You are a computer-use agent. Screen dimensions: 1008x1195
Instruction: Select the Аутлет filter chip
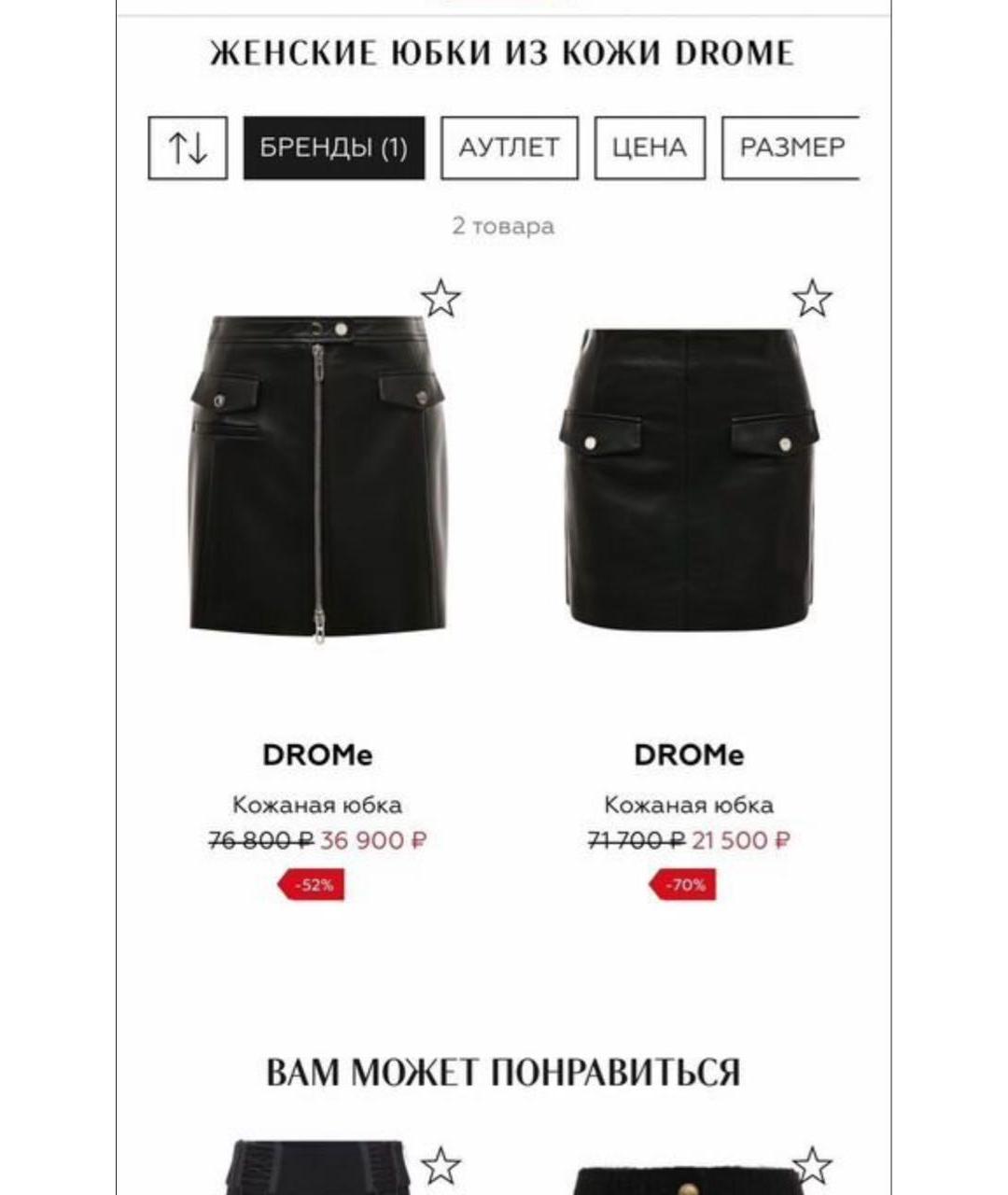click(x=509, y=148)
